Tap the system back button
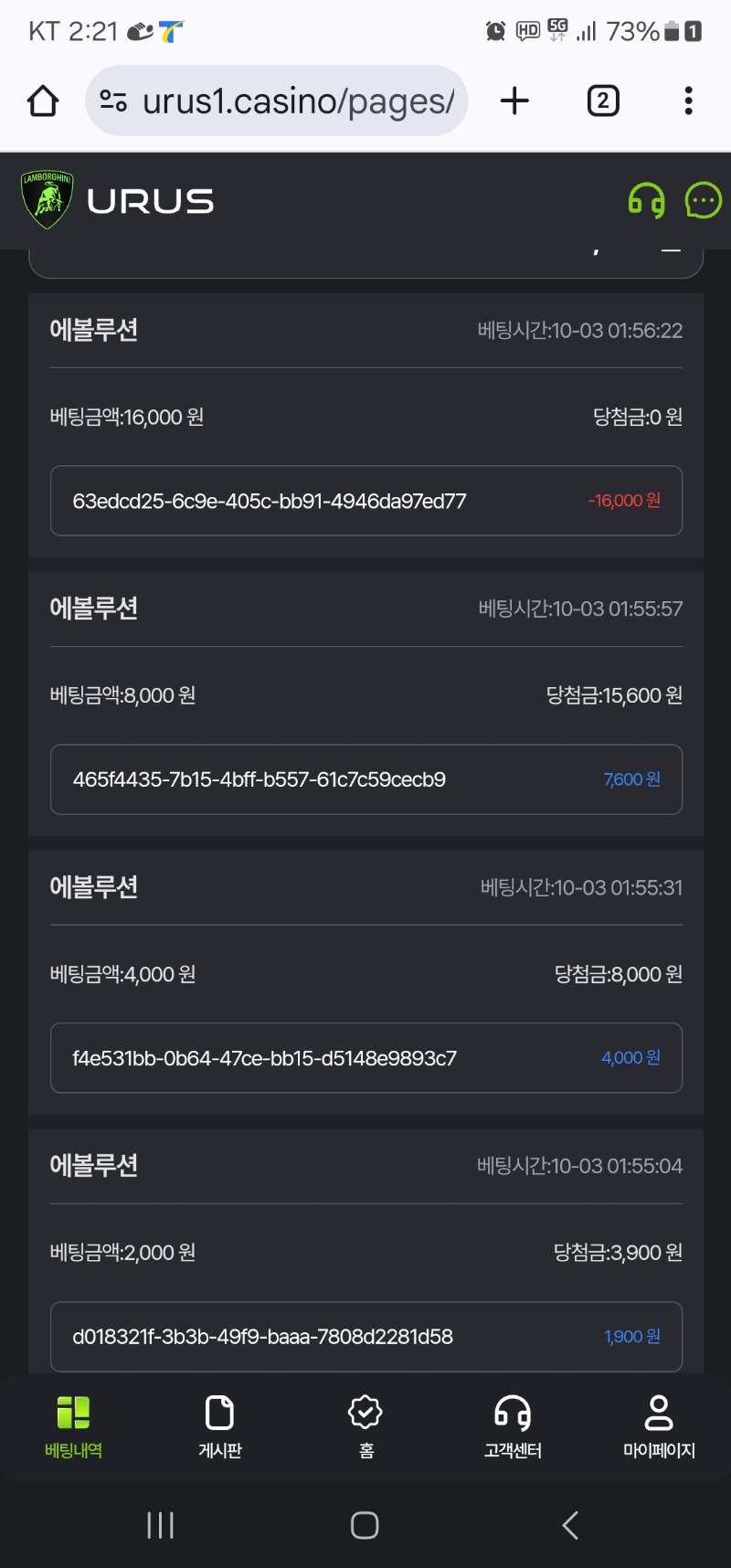 [570, 1525]
